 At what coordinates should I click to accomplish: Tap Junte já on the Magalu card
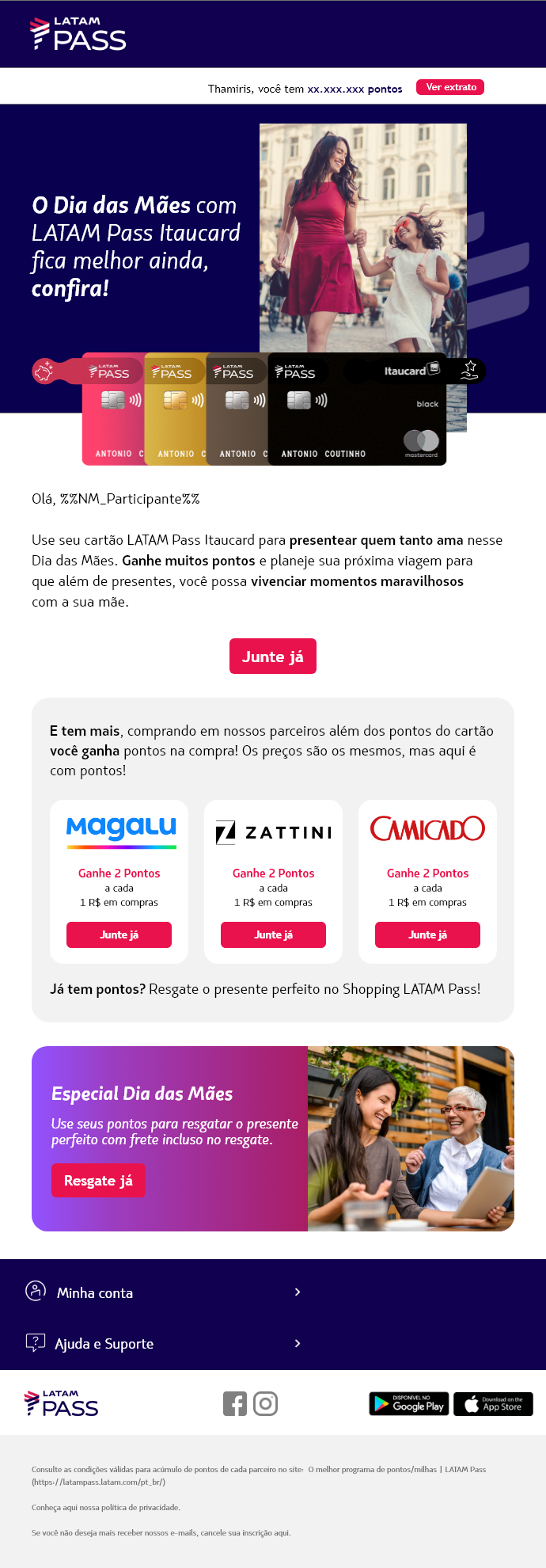tap(119, 934)
